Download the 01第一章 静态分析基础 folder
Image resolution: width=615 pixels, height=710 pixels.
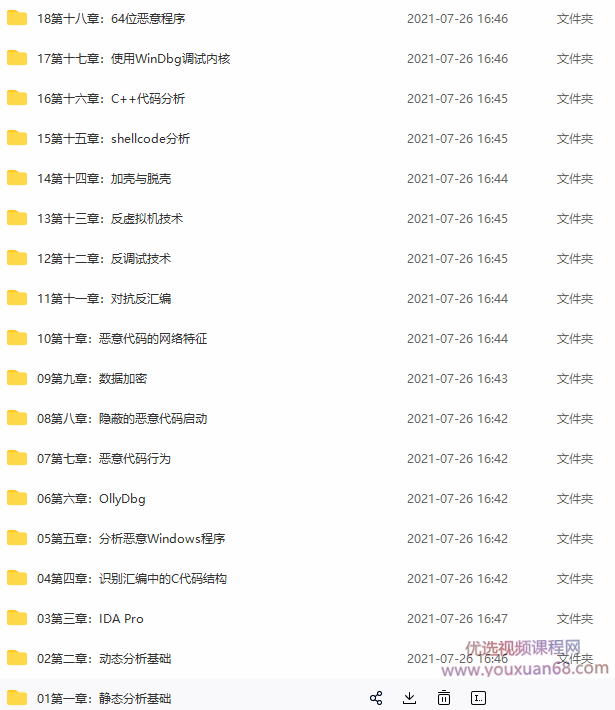point(409,698)
